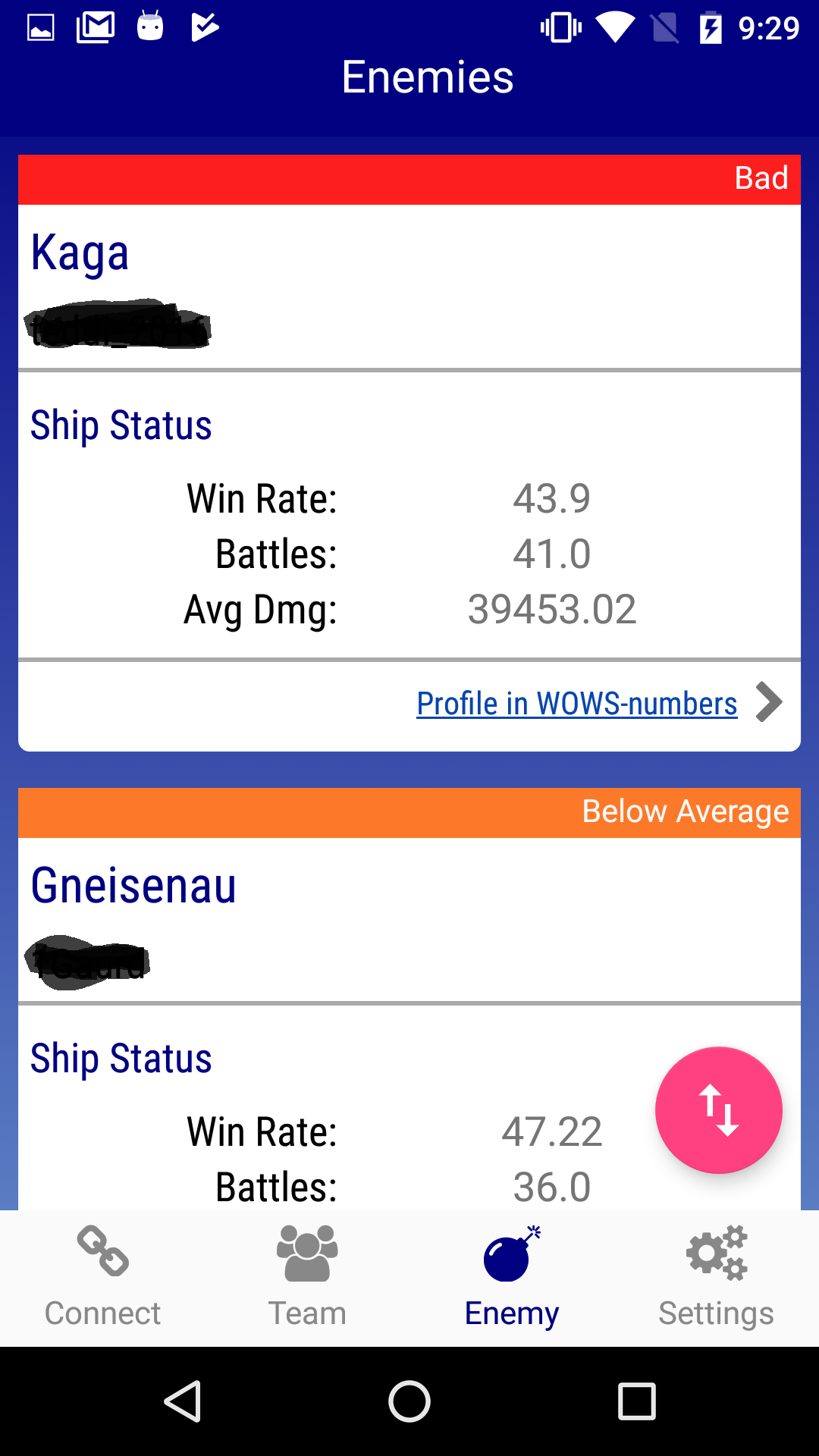819x1456 pixels.
Task: Switch to the Team tab
Action: [x=307, y=1278]
